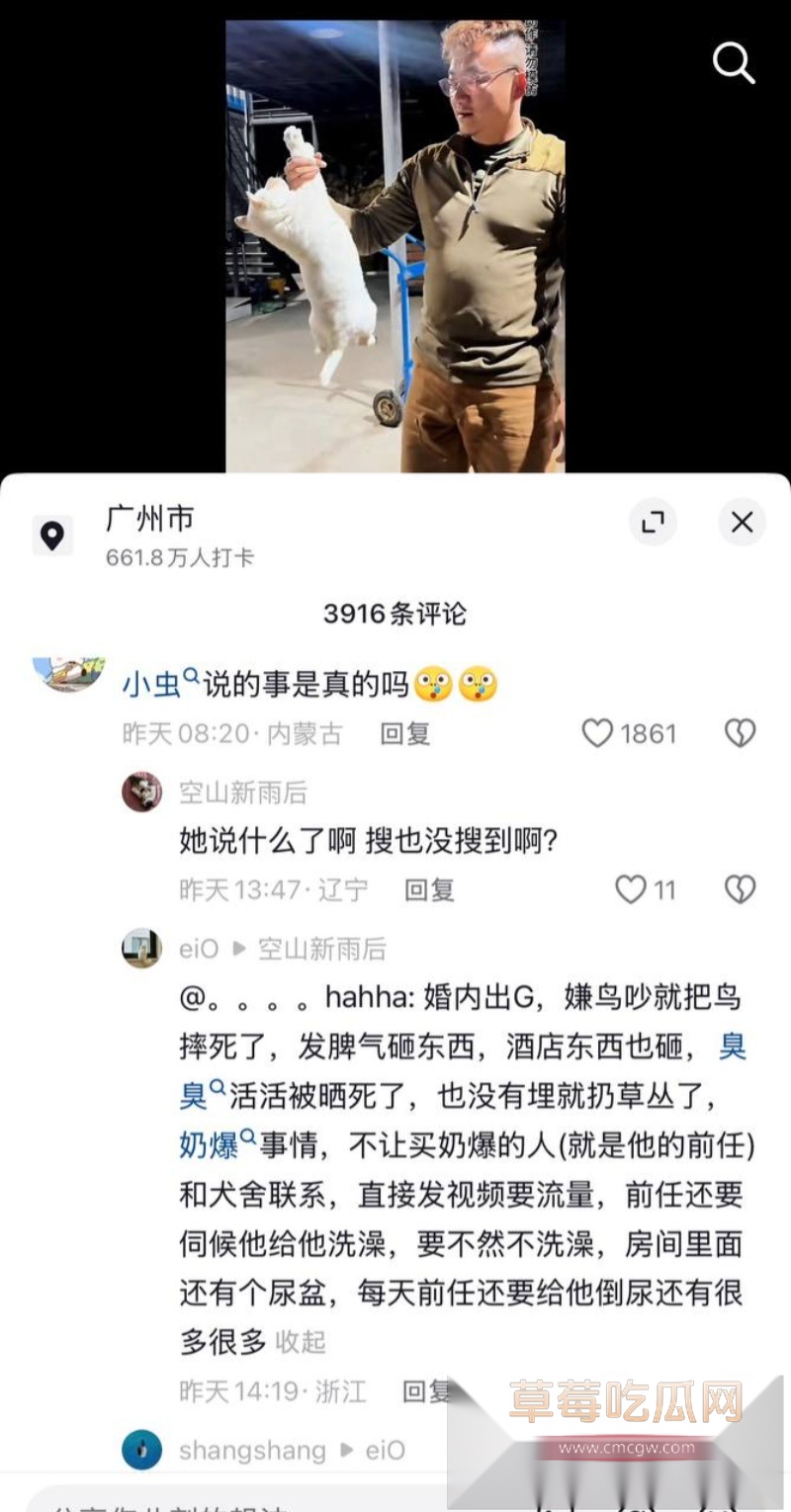Open shangshang's profile avatar
This screenshot has width=791, height=1512.
[x=141, y=1450]
